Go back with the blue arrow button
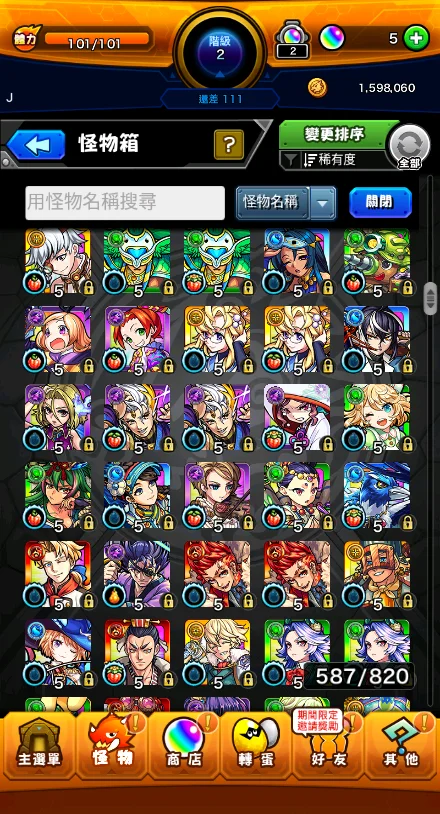Image resolution: width=440 pixels, height=814 pixels. pos(36,144)
